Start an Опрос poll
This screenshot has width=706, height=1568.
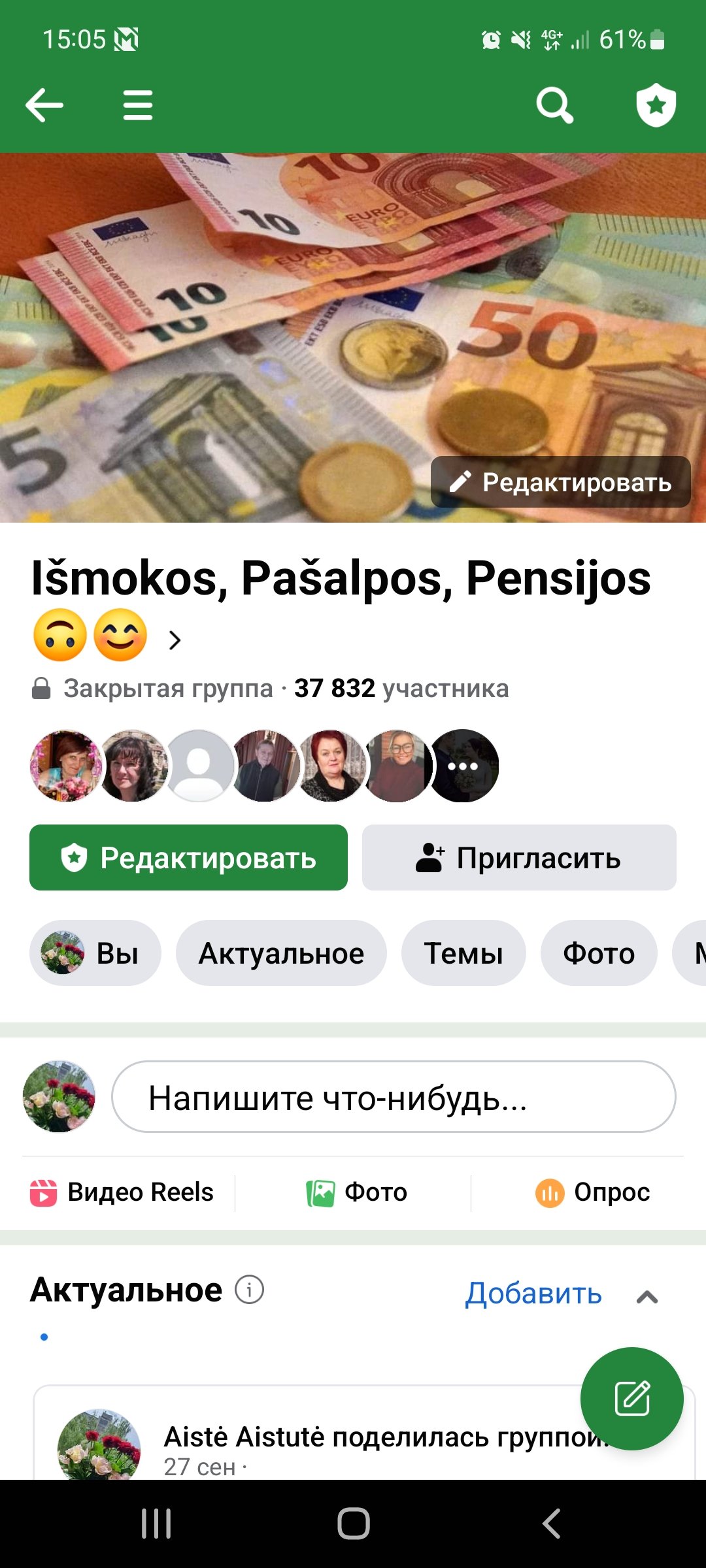tap(592, 1192)
